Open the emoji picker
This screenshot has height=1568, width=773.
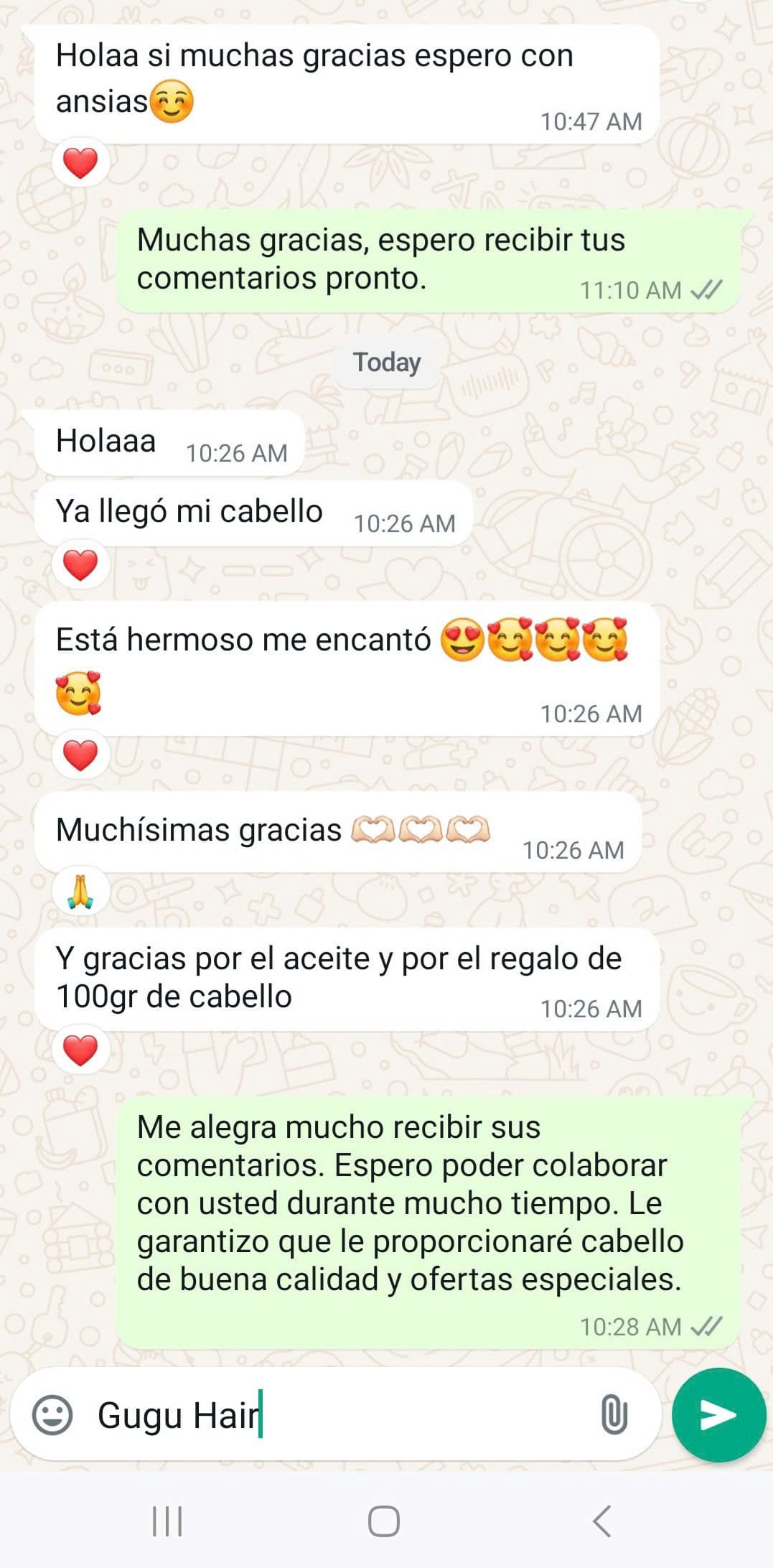point(52,1415)
